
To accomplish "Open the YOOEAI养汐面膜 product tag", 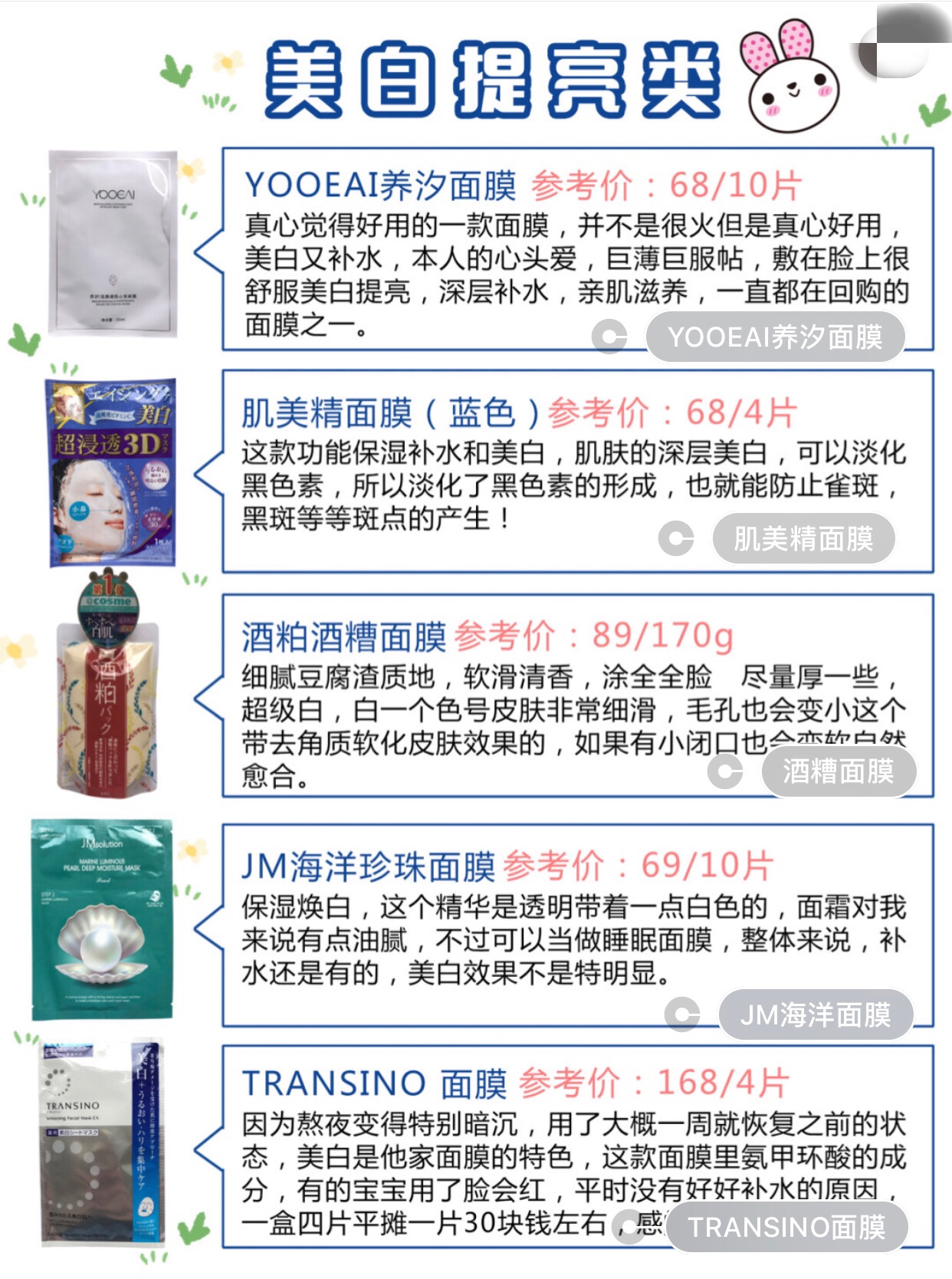I will (x=774, y=337).
